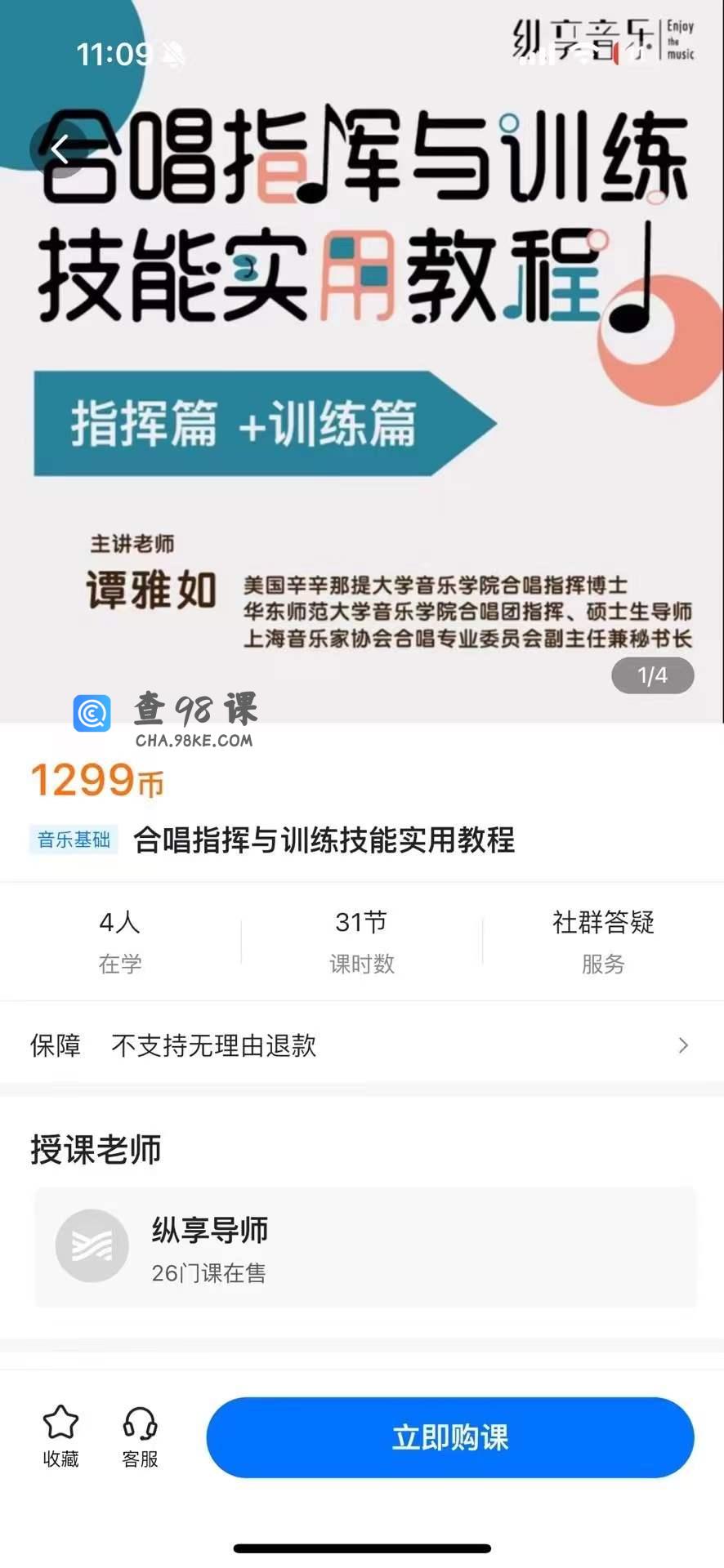724x1568 pixels.
Task: Open the course banner image
Action: [x=362, y=361]
